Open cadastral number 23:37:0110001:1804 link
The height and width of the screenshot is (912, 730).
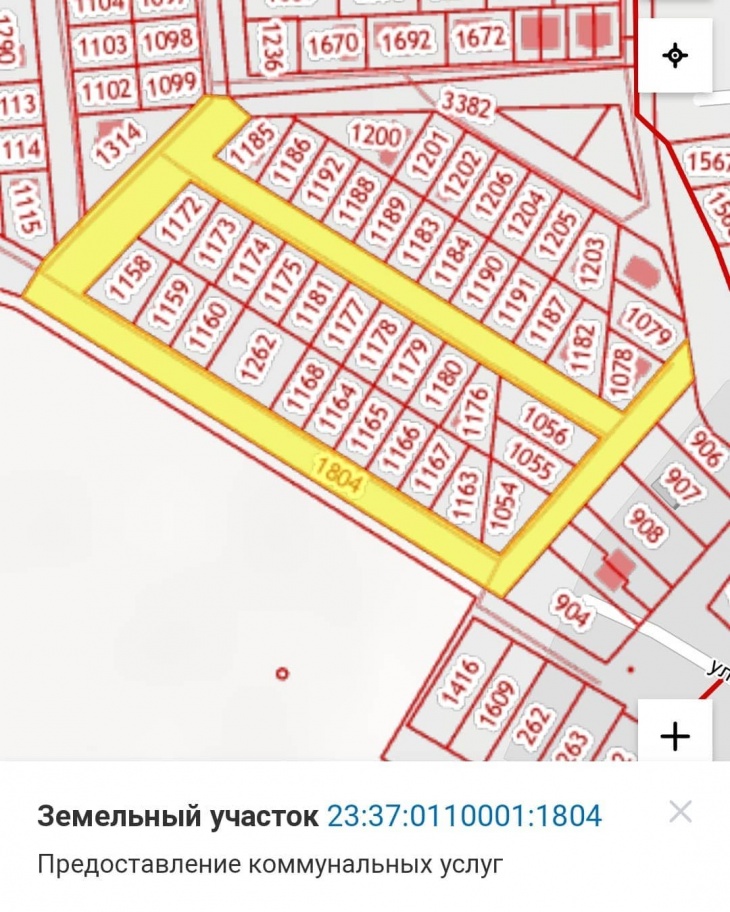[x=464, y=816]
